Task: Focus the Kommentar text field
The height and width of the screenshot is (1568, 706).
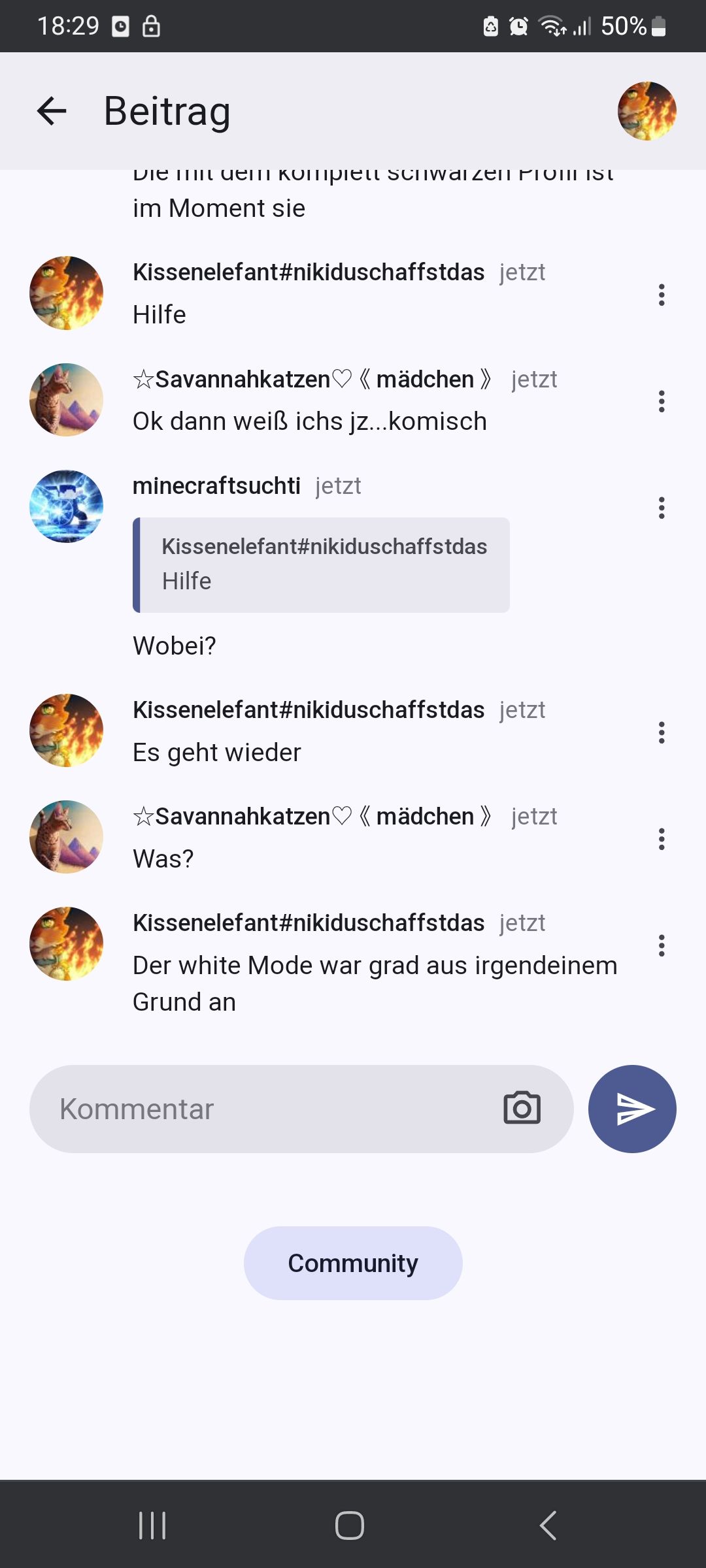Action: 261,1109
